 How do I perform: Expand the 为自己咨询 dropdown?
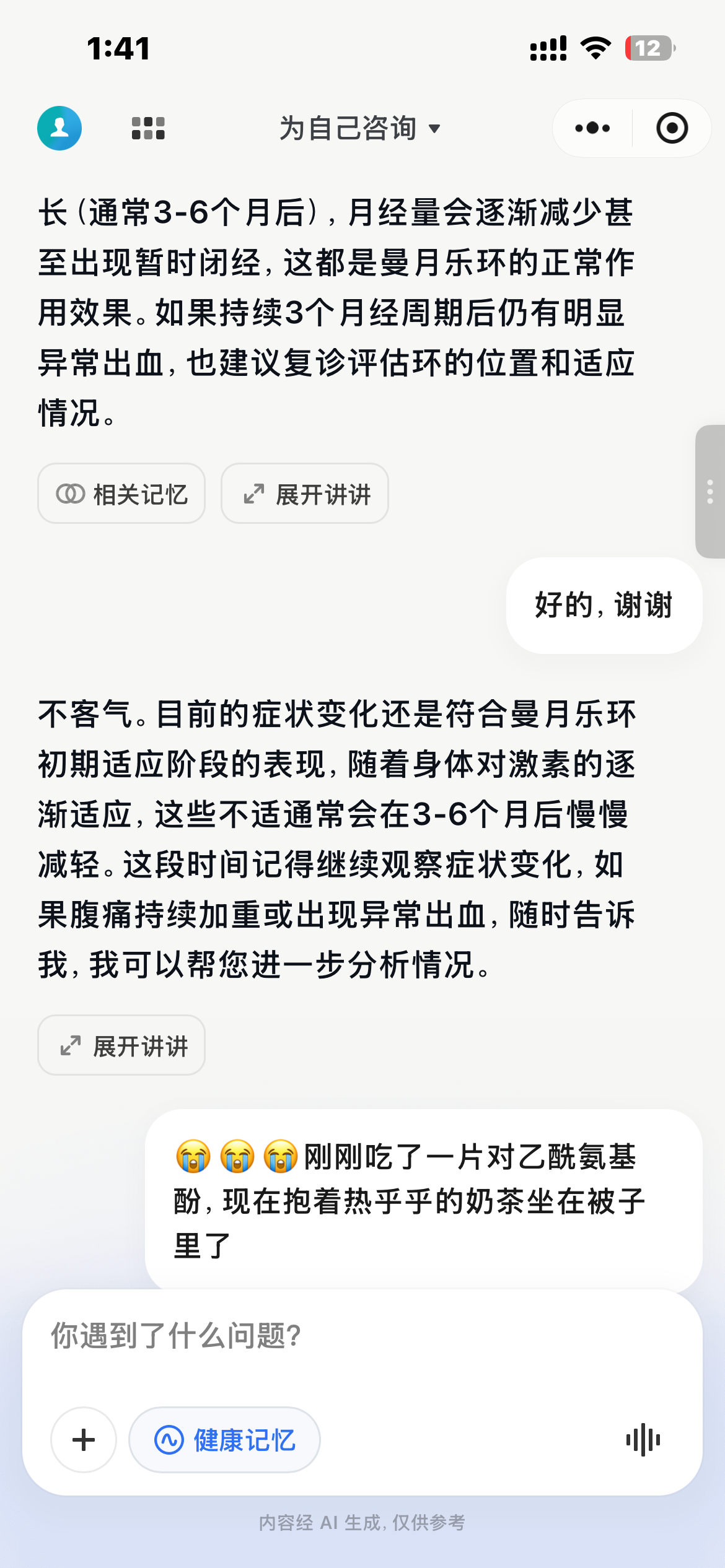pyautogui.click(x=359, y=128)
